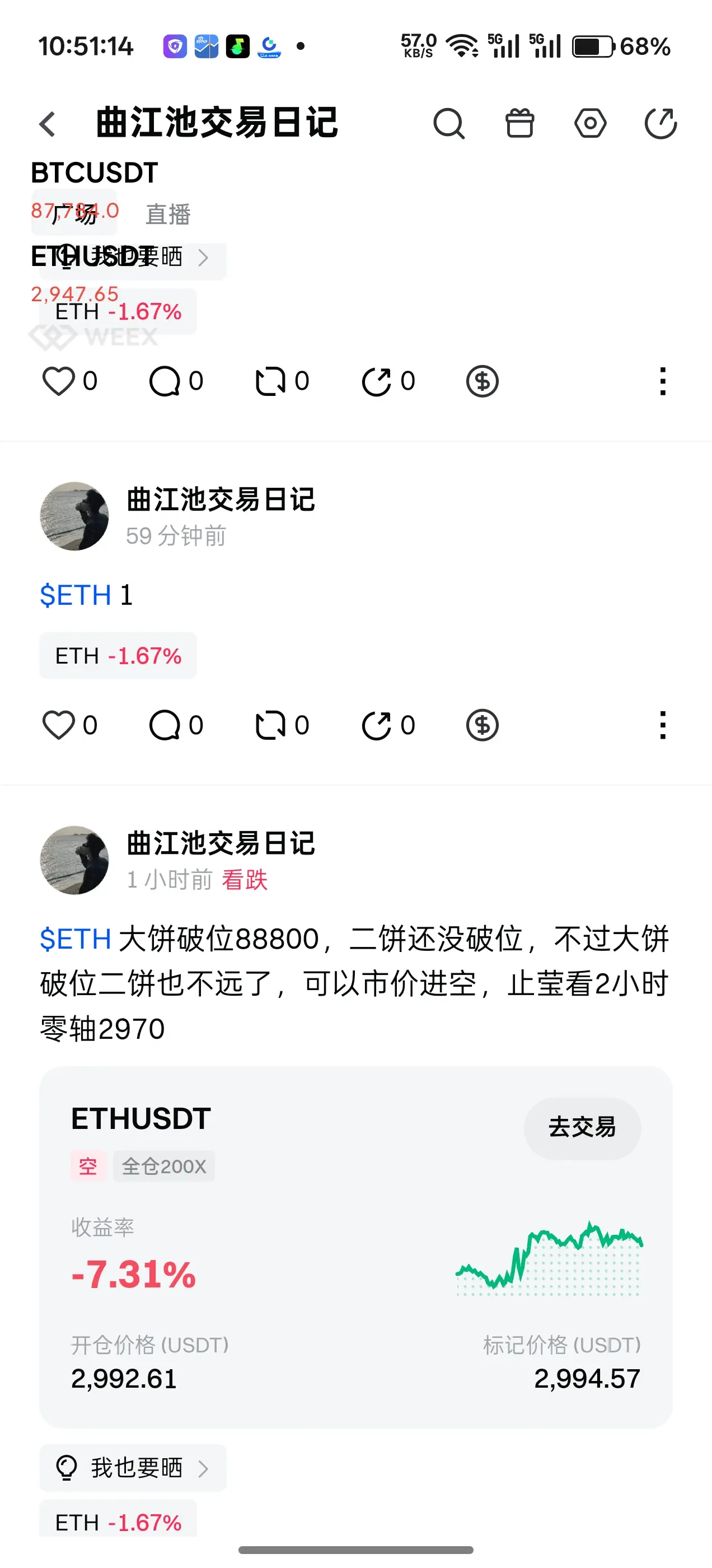Open the $ETH tag in '$ETH 1' post
This screenshot has width=712, height=1568.
[76, 595]
